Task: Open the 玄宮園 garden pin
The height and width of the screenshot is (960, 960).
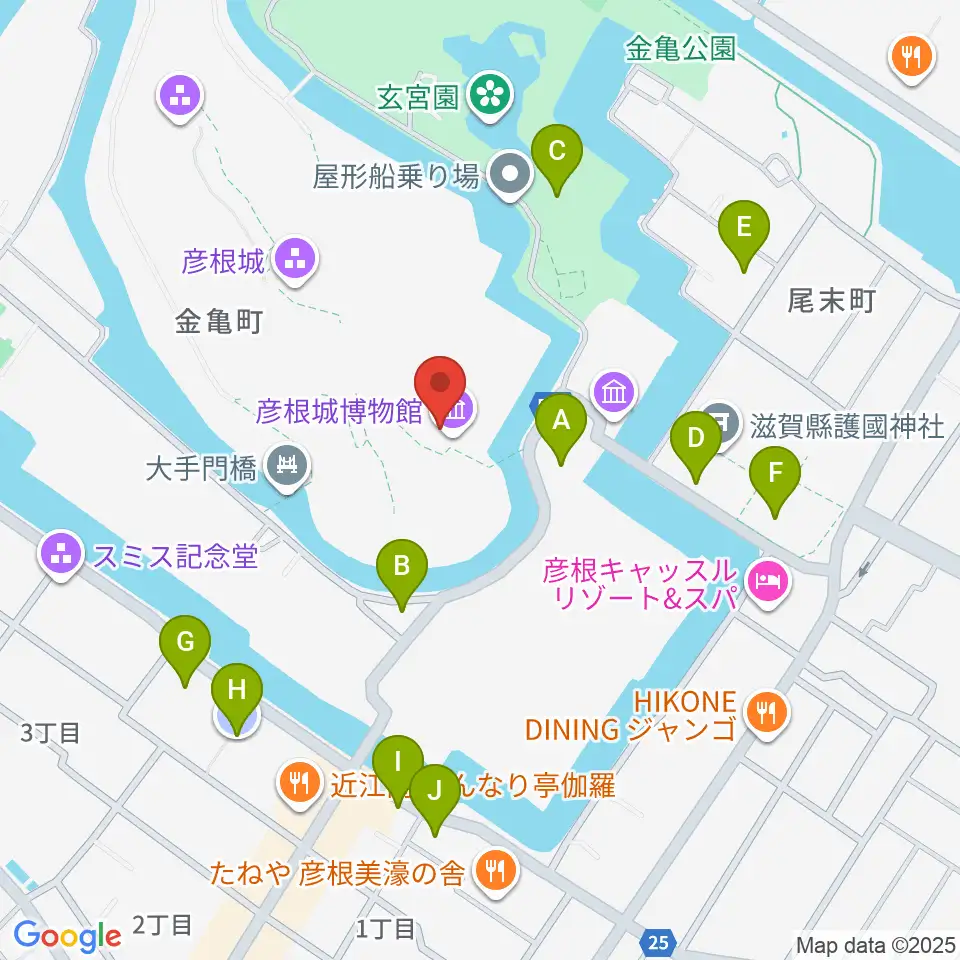Action: [490, 97]
